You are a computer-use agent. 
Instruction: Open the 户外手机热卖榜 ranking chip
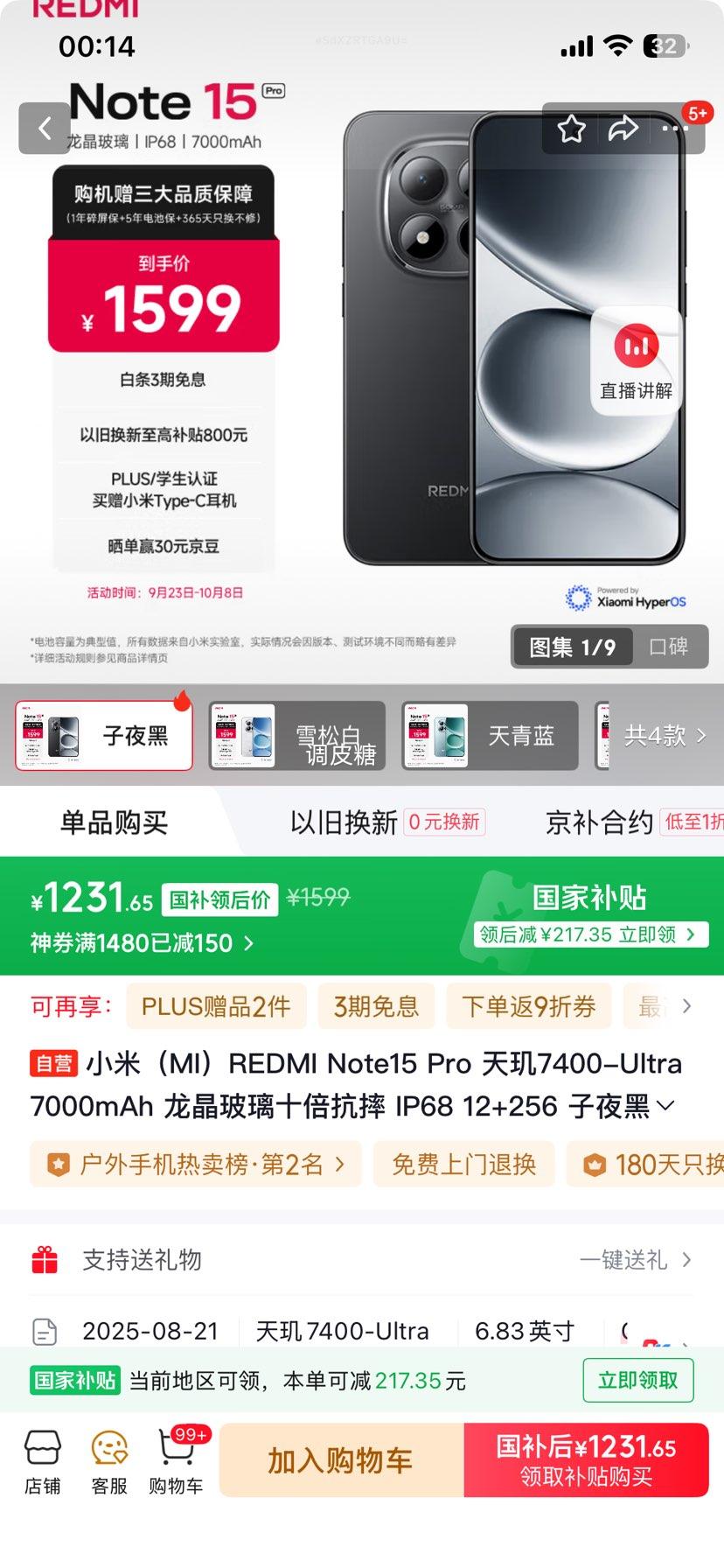(195, 1165)
